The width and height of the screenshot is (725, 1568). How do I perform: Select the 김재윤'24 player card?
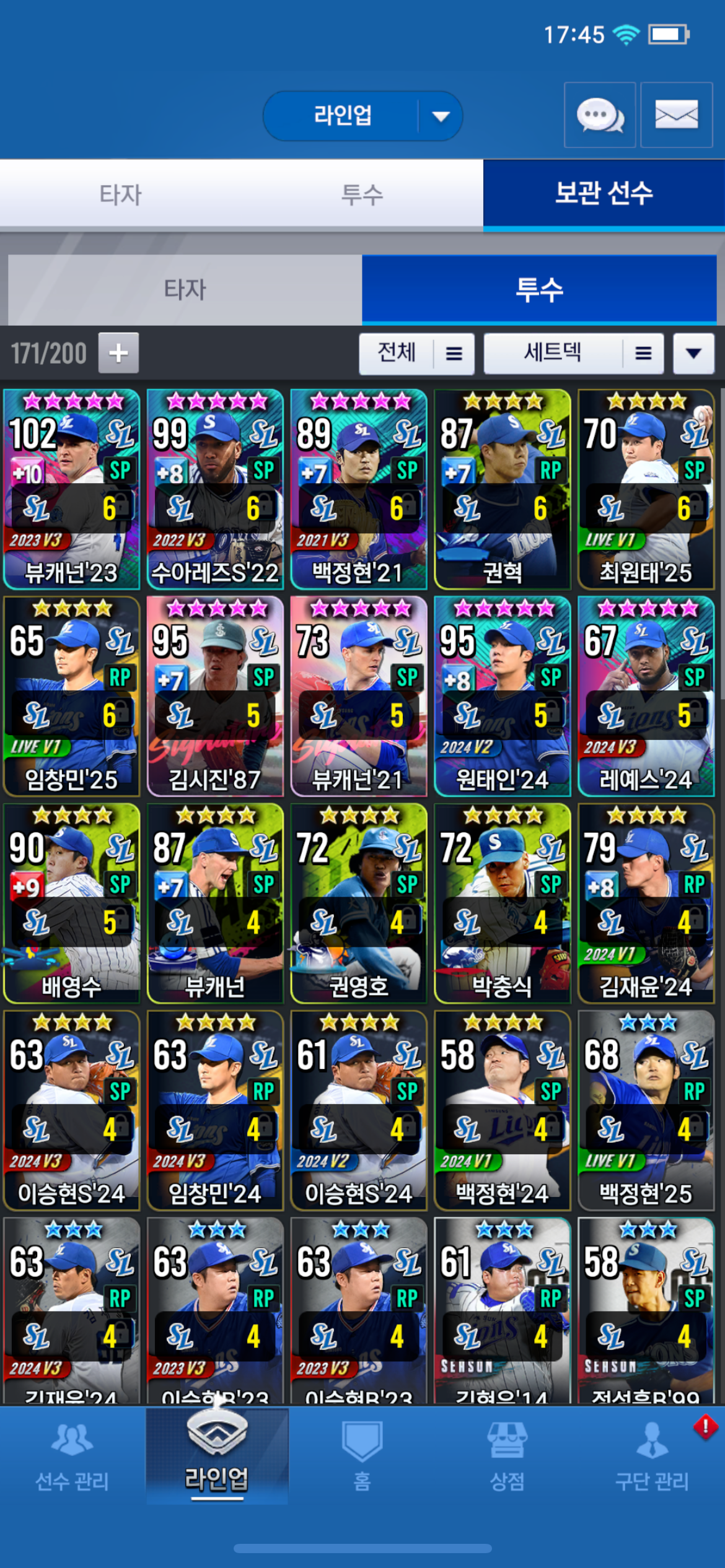pyautogui.click(x=646, y=903)
